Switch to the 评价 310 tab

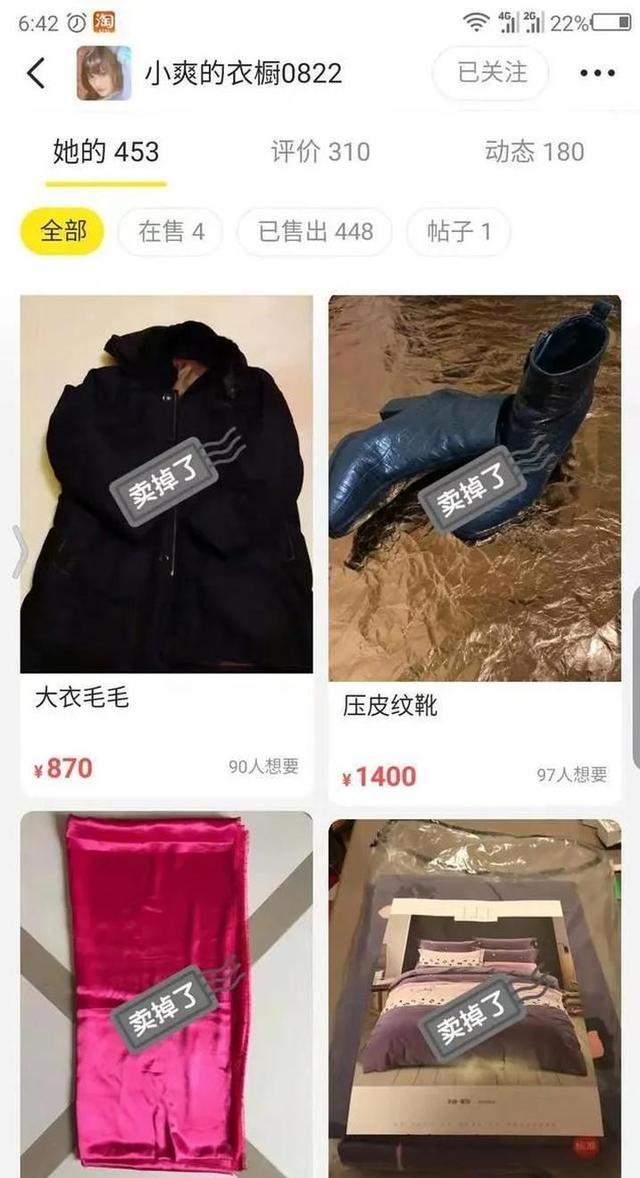click(320, 152)
